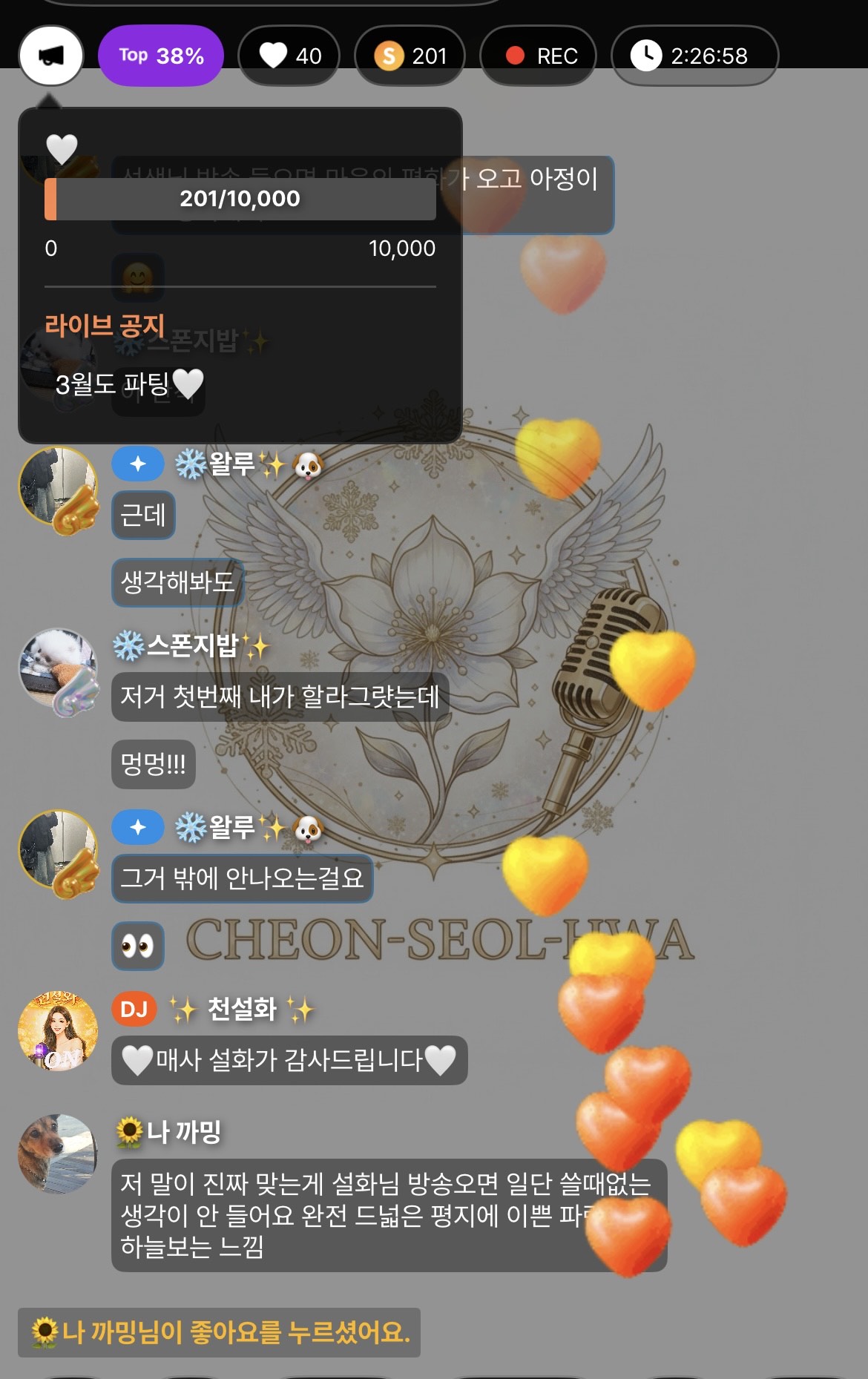The height and width of the screenshot is (1379, 868).
Task: Open the Top 38% ranking chip
Action: tap(161, 56)
